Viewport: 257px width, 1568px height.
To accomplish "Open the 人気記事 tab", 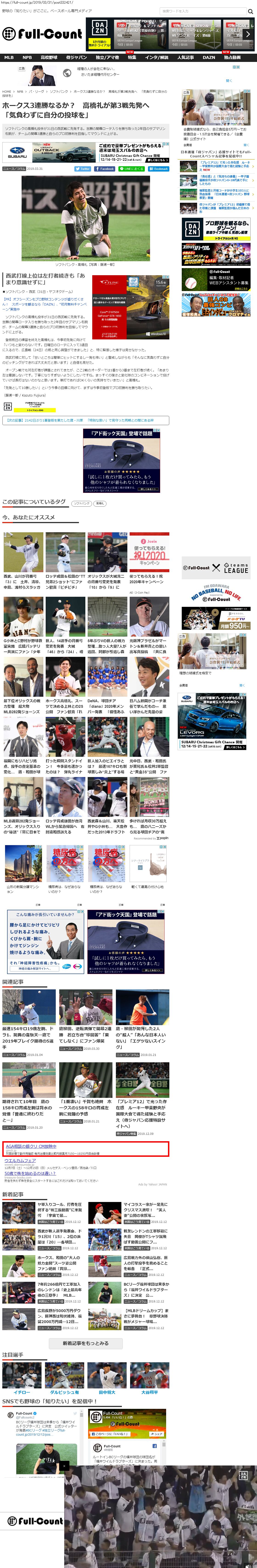I will tap(185, 57).
